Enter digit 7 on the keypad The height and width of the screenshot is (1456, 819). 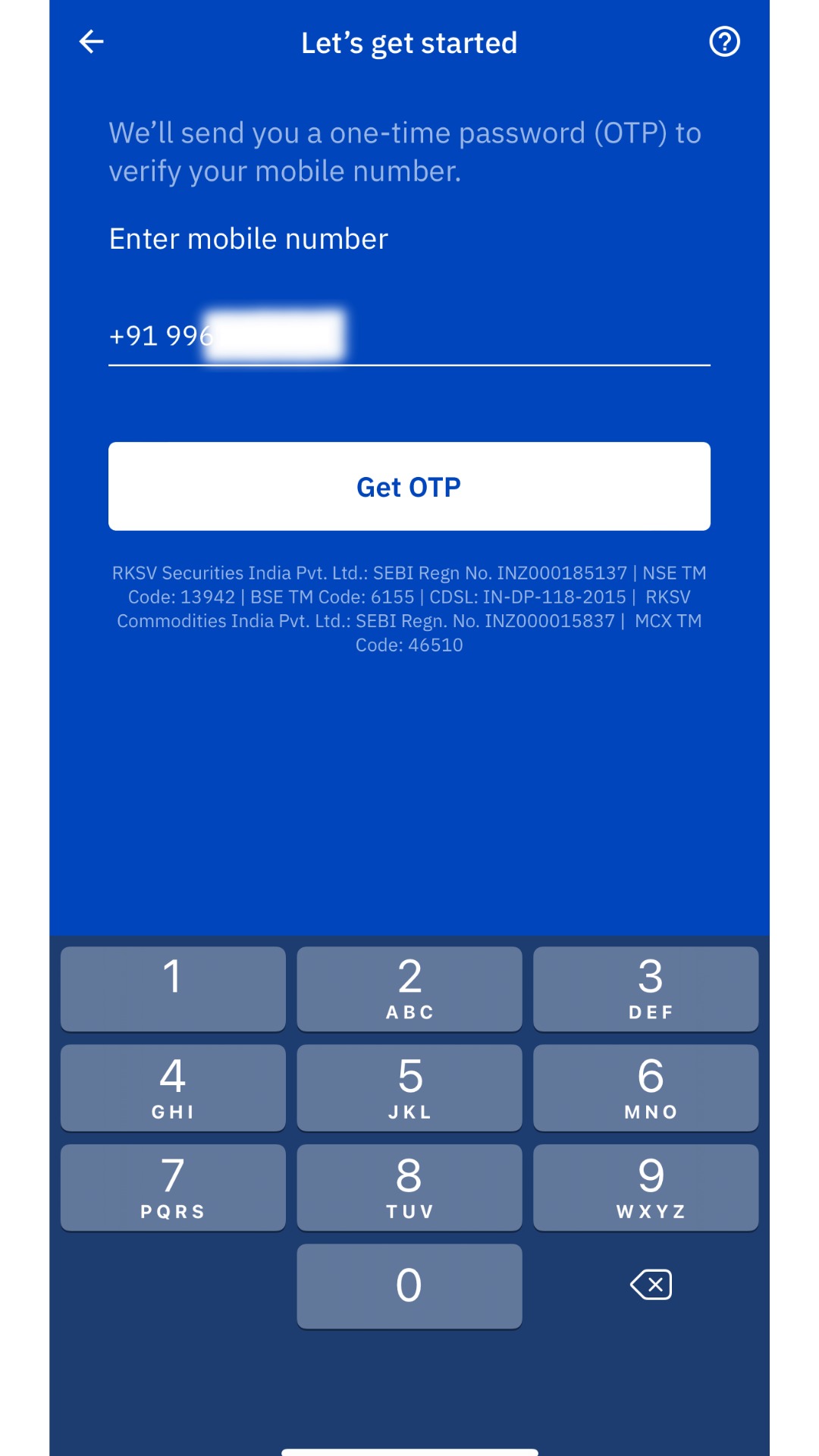(173, 1188)
